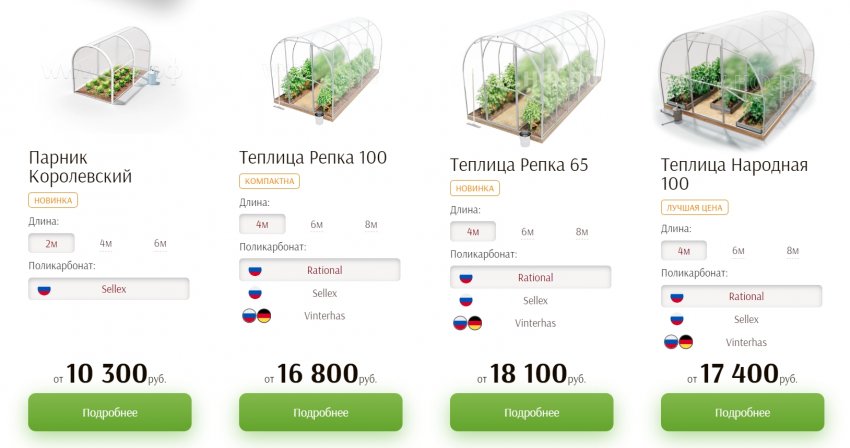The width and height of the screenshot is (850, 448).
Task: Choose 6м length for Теплица Репка 100
Action: [x=317, y=224]
